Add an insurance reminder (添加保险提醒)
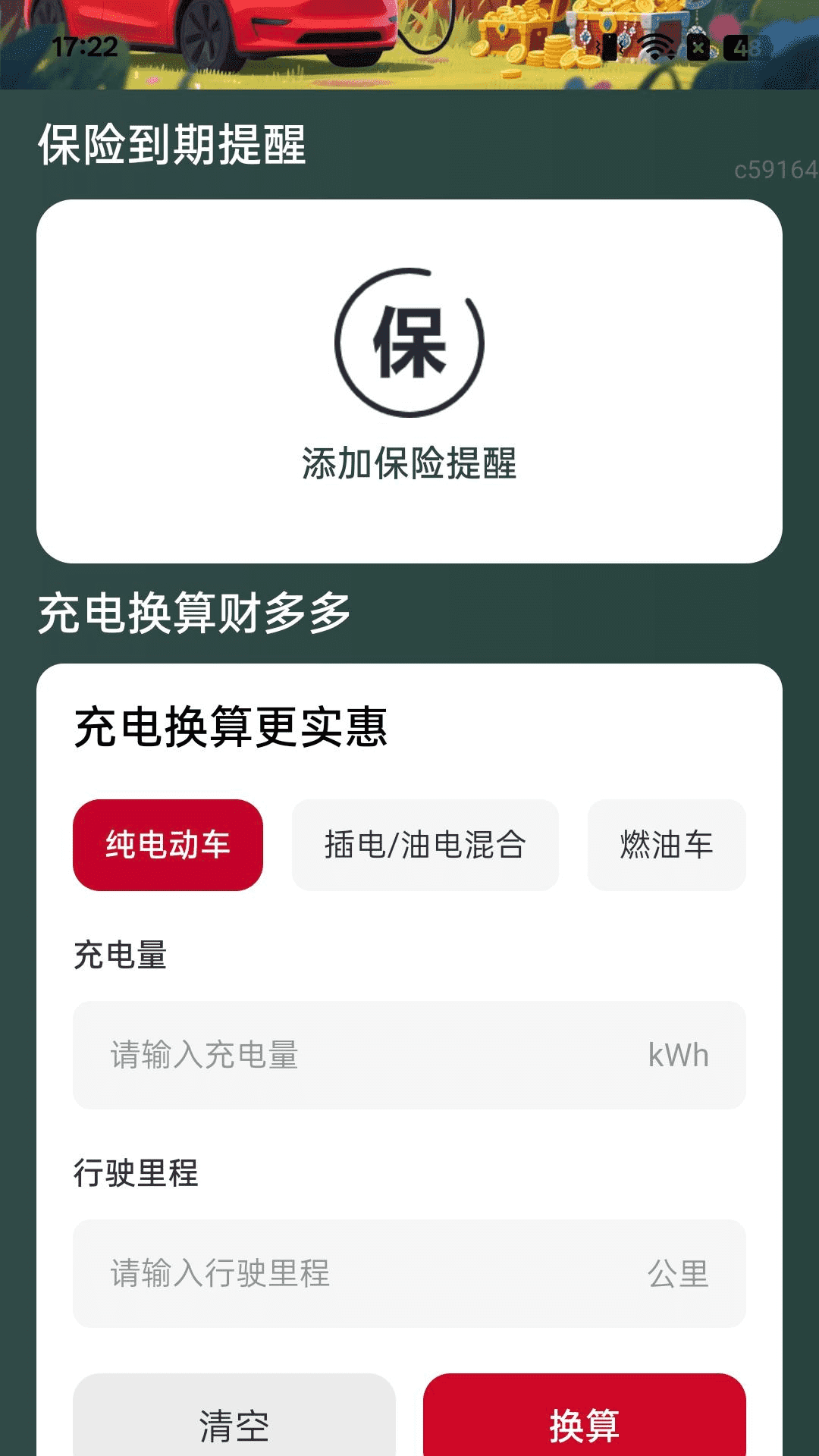819x1456 pixels. [x=409, y=381]
